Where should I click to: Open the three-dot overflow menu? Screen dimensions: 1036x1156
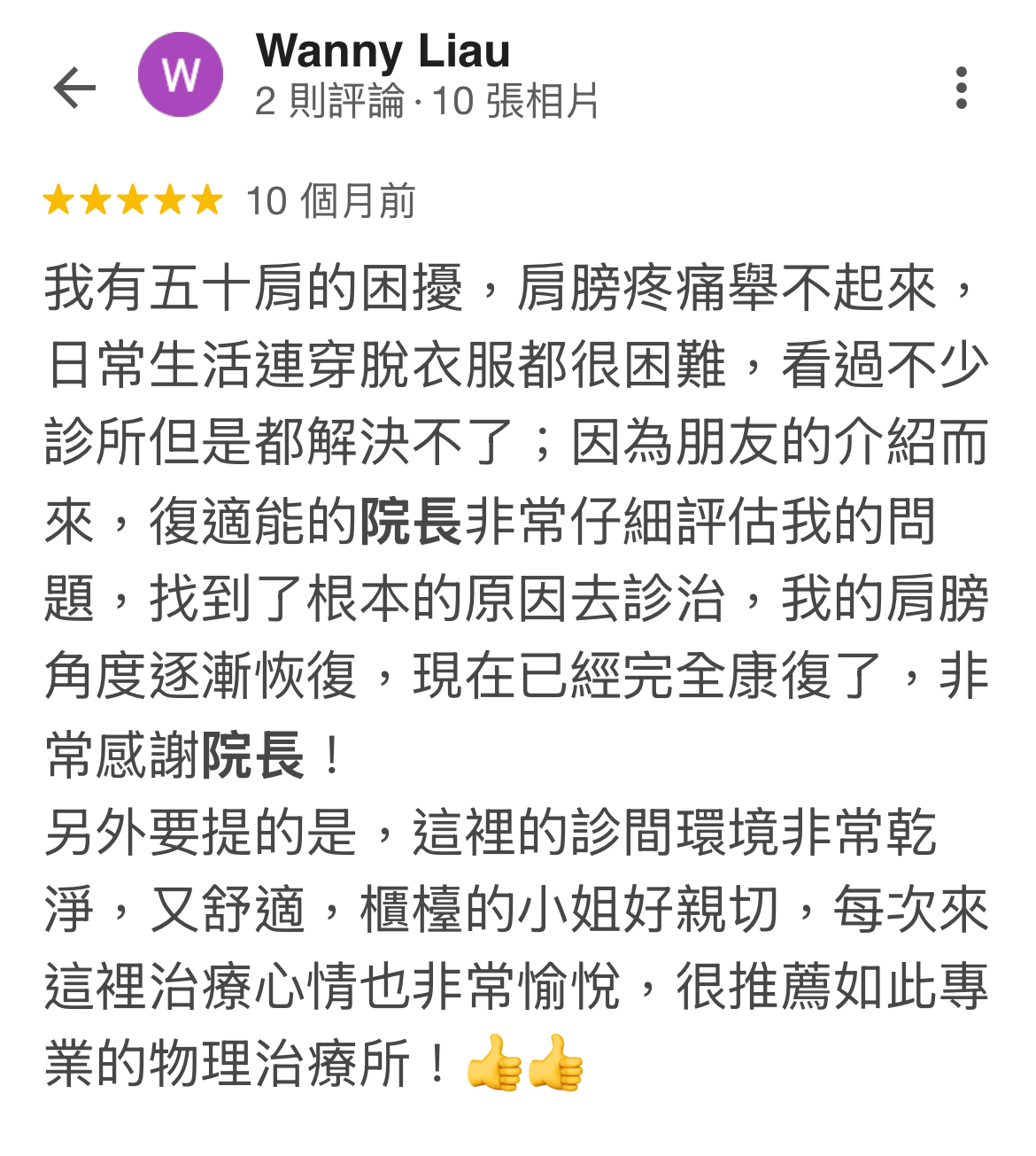tap(962, 88)
